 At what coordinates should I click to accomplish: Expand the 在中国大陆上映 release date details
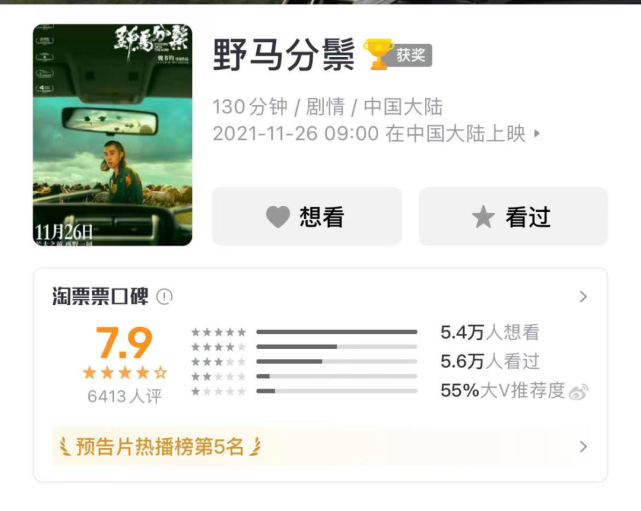coord(537,133)
